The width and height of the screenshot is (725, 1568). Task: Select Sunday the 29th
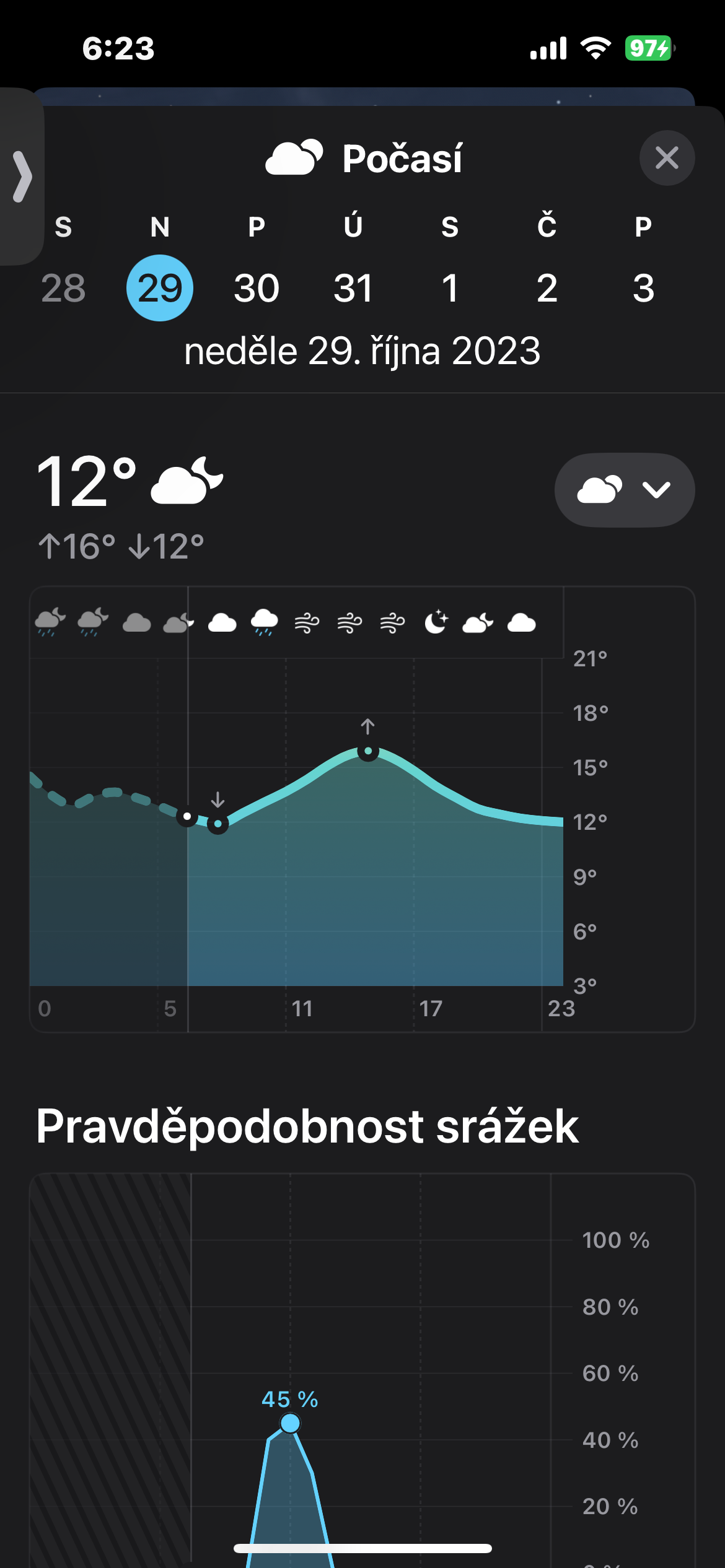160,288
